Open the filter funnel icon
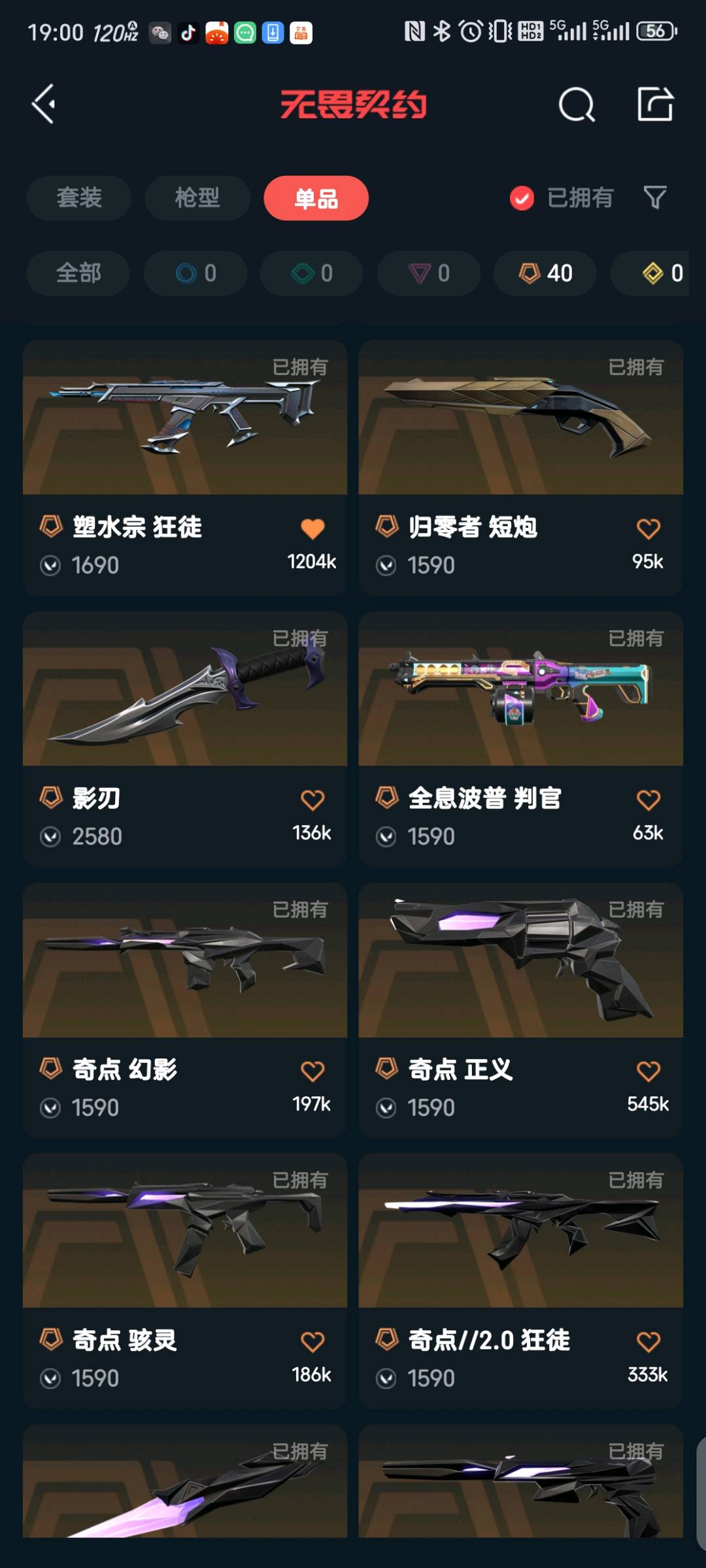This screenshot has height=1568, width=706. (x=654, y=197)
